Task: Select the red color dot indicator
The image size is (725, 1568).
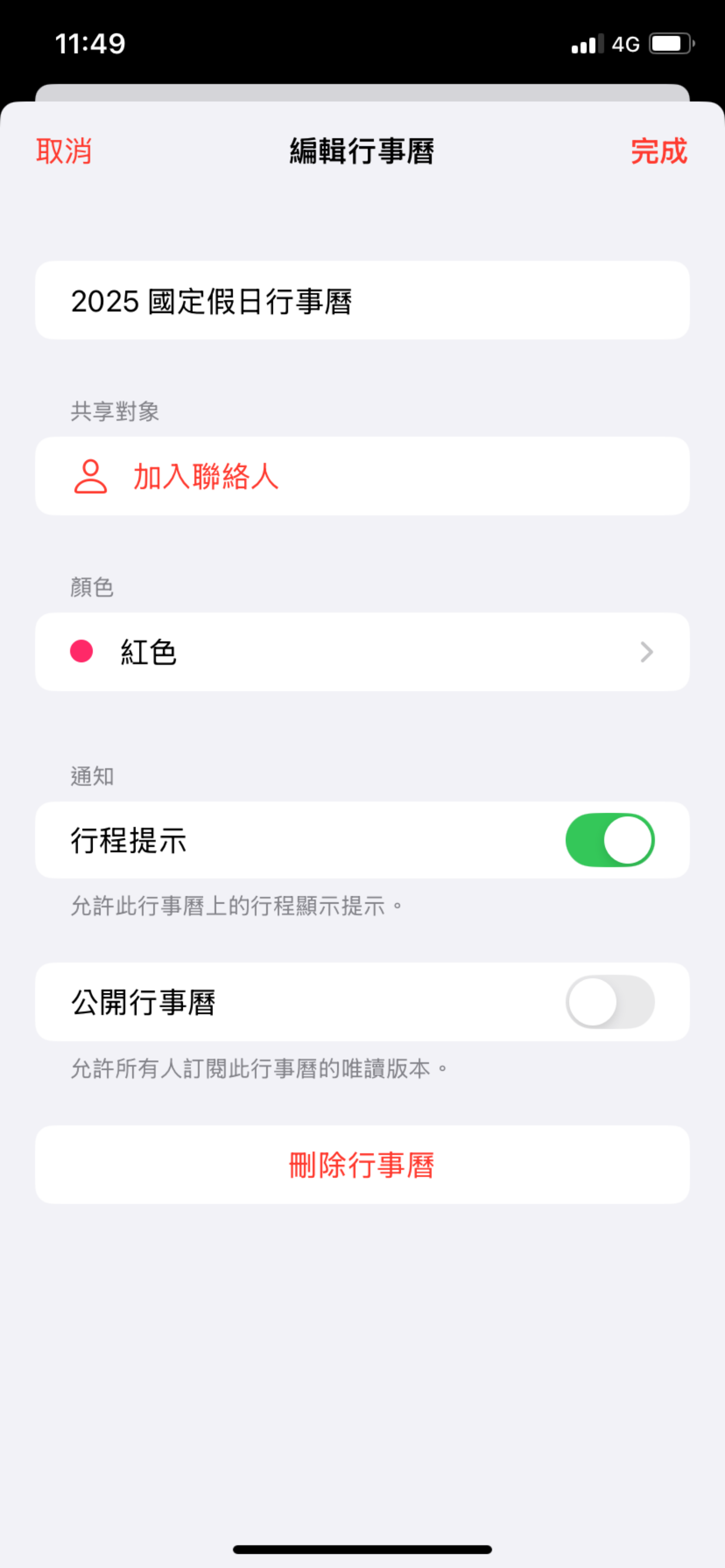Action: (81, 651)
